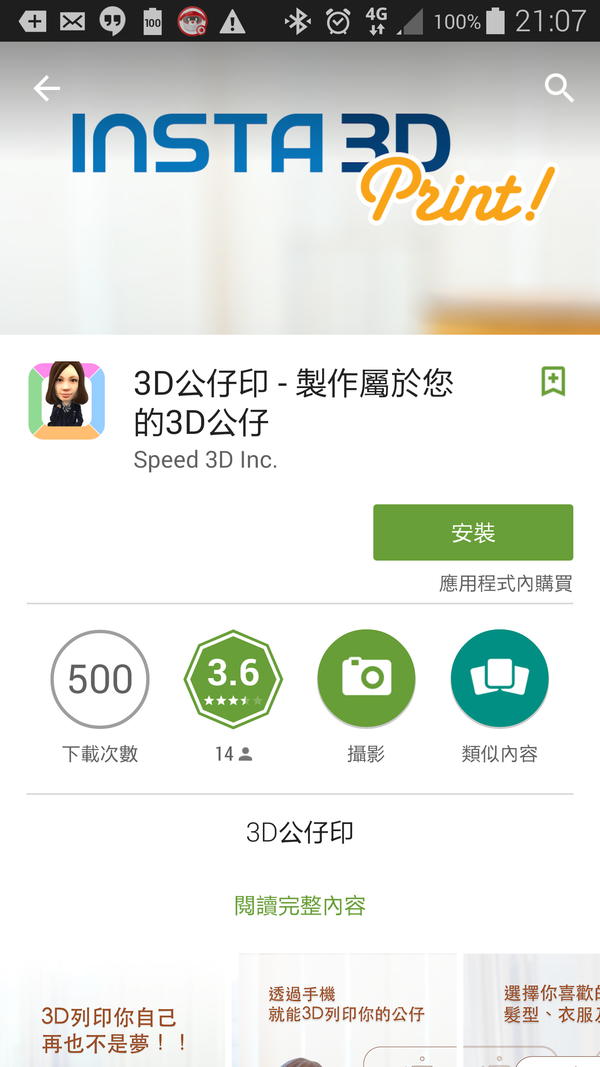
Task: Add this app to wishlist bookmark
Action: 553,381
